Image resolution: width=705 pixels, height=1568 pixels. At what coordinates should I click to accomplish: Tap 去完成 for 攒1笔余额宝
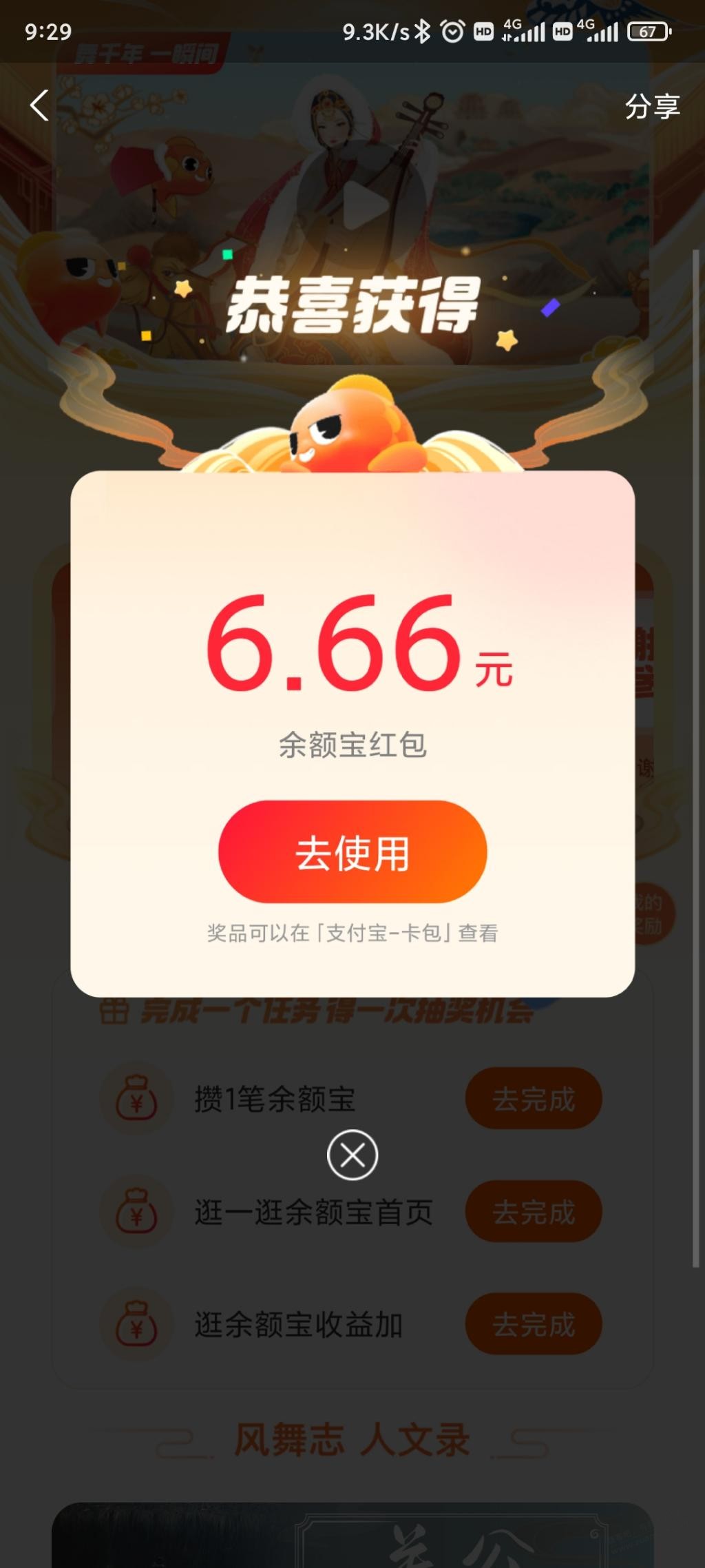pyautogui.click(x=534, y=1099)
